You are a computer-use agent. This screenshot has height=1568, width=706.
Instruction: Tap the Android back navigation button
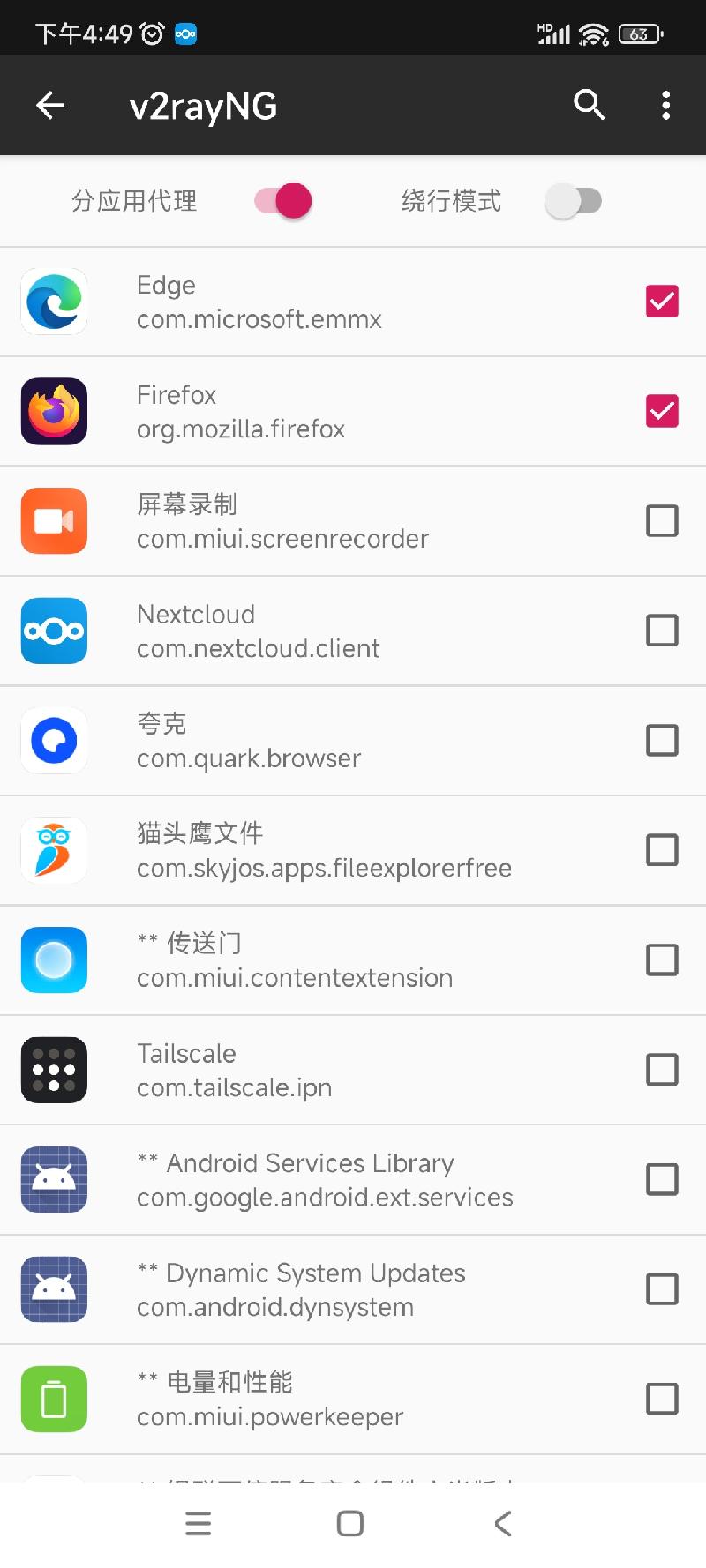pyautogui.click(x=503, y=1522)
